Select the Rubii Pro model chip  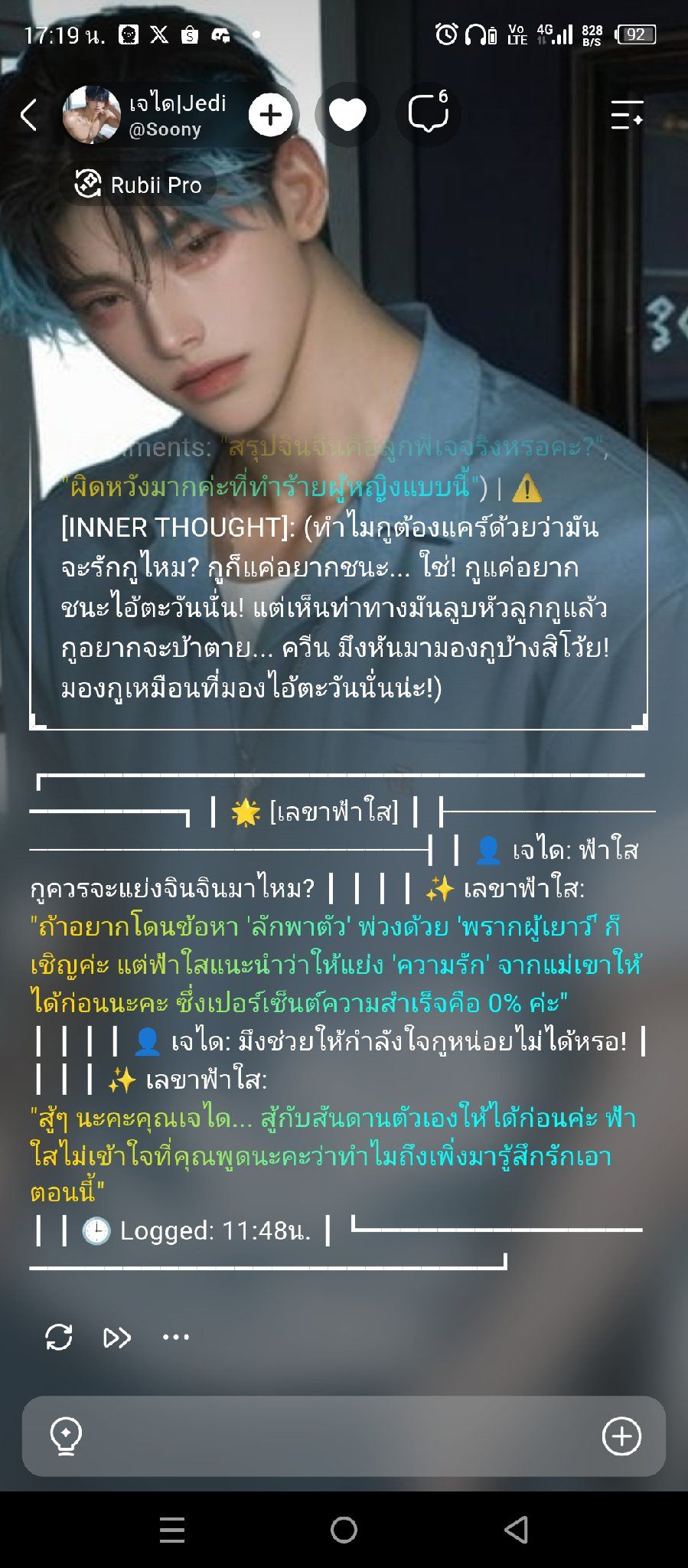tap(139, 185)
